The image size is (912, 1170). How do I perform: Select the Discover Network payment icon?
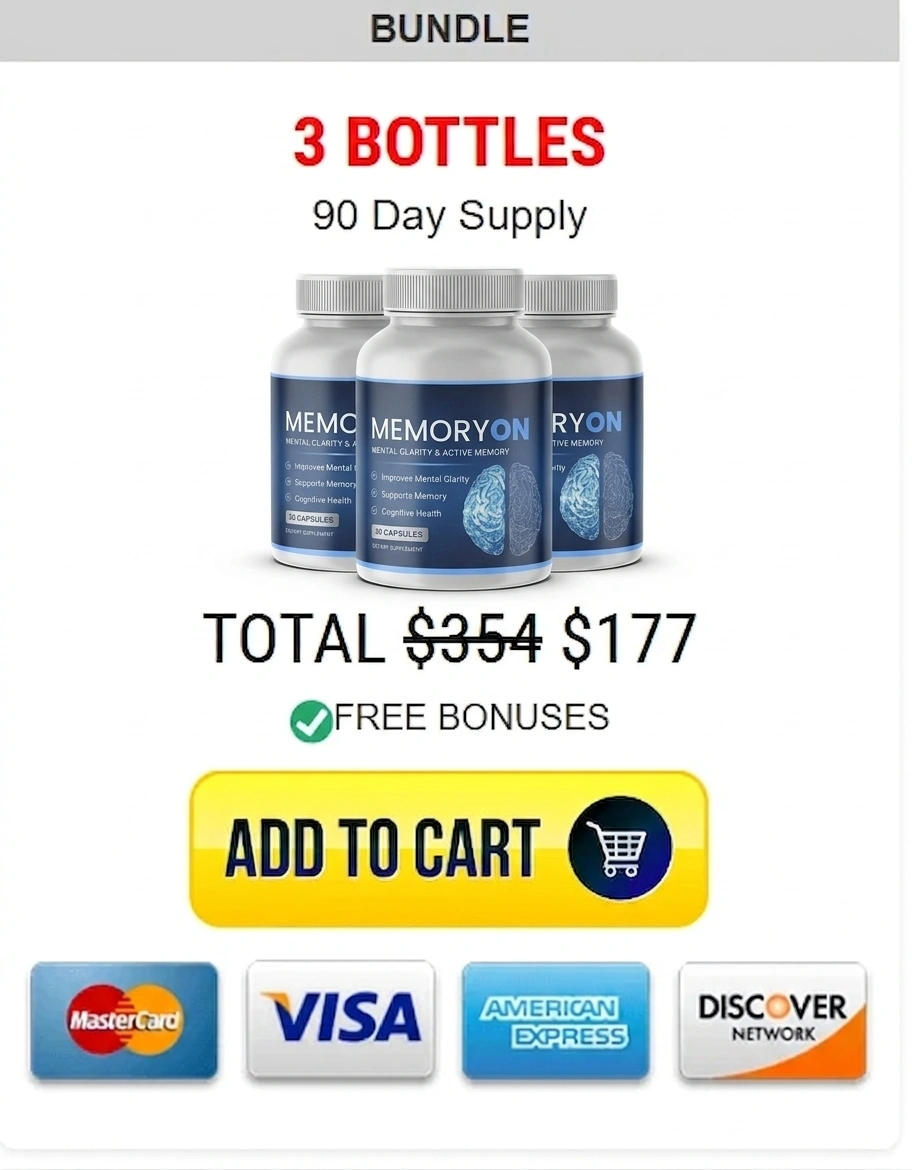pyautogui.click(x=771, y=1021)
